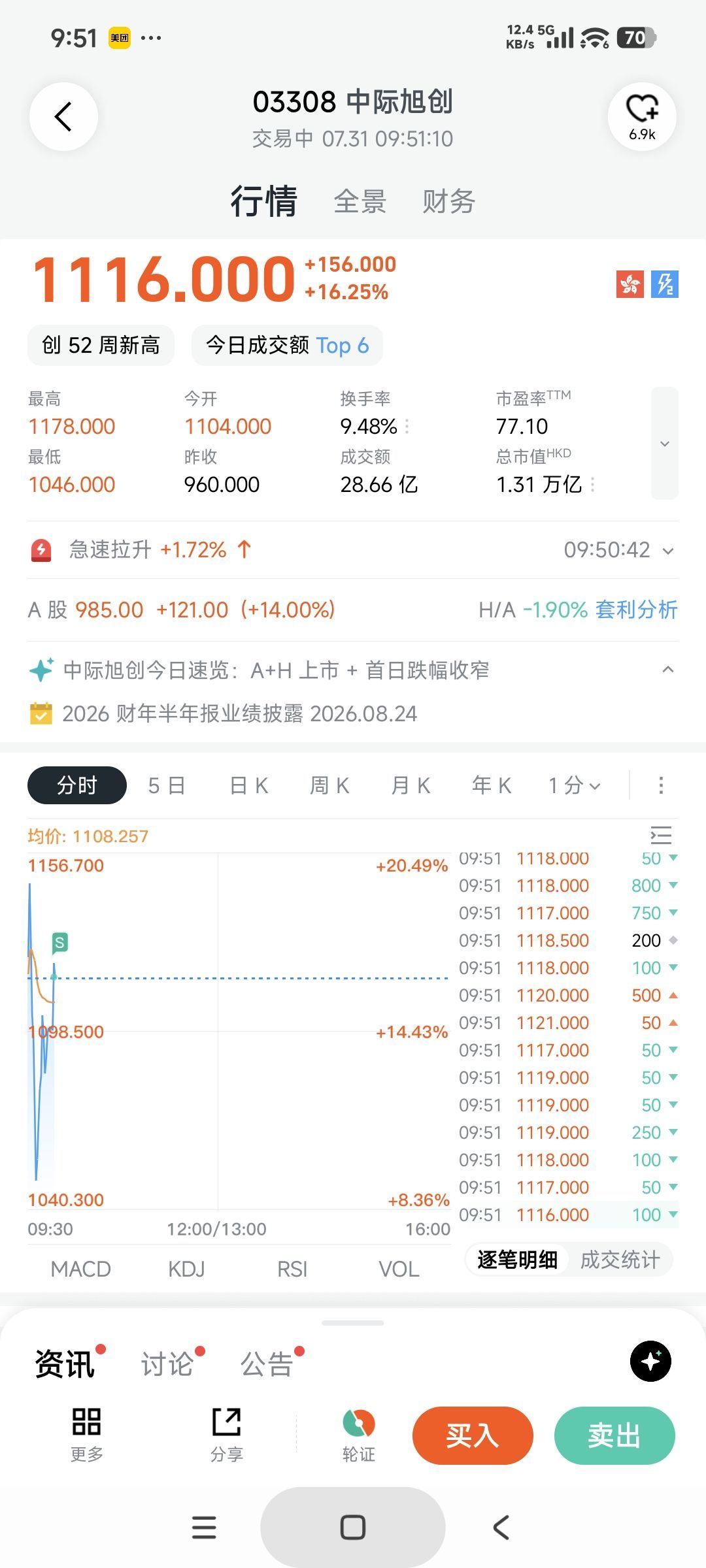Switch the chart to 日 K
This screenshot has width=706, height=1568.
tap(249, 785)
